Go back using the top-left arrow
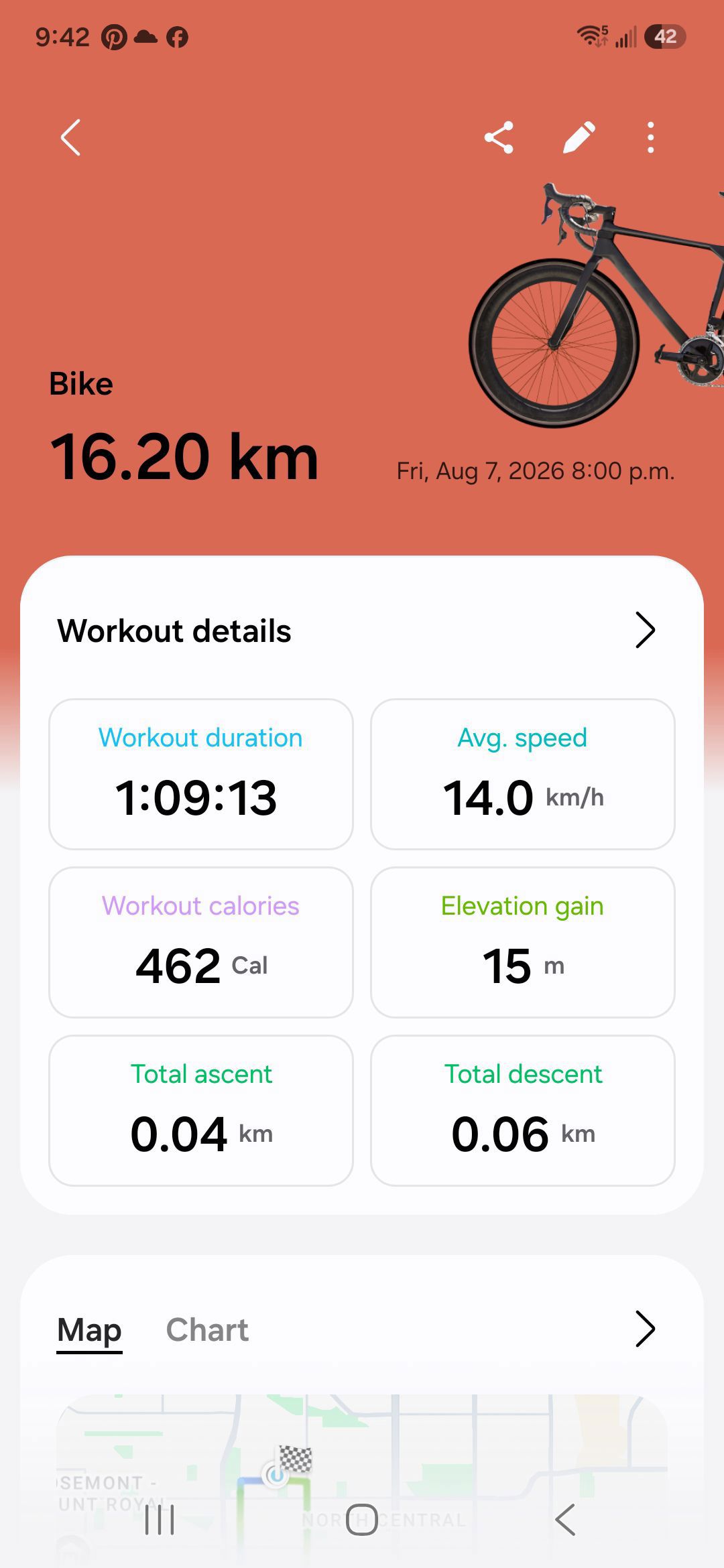Image resolution: width=724 pixels, height=1568 pixels. [x=70, y=137]
